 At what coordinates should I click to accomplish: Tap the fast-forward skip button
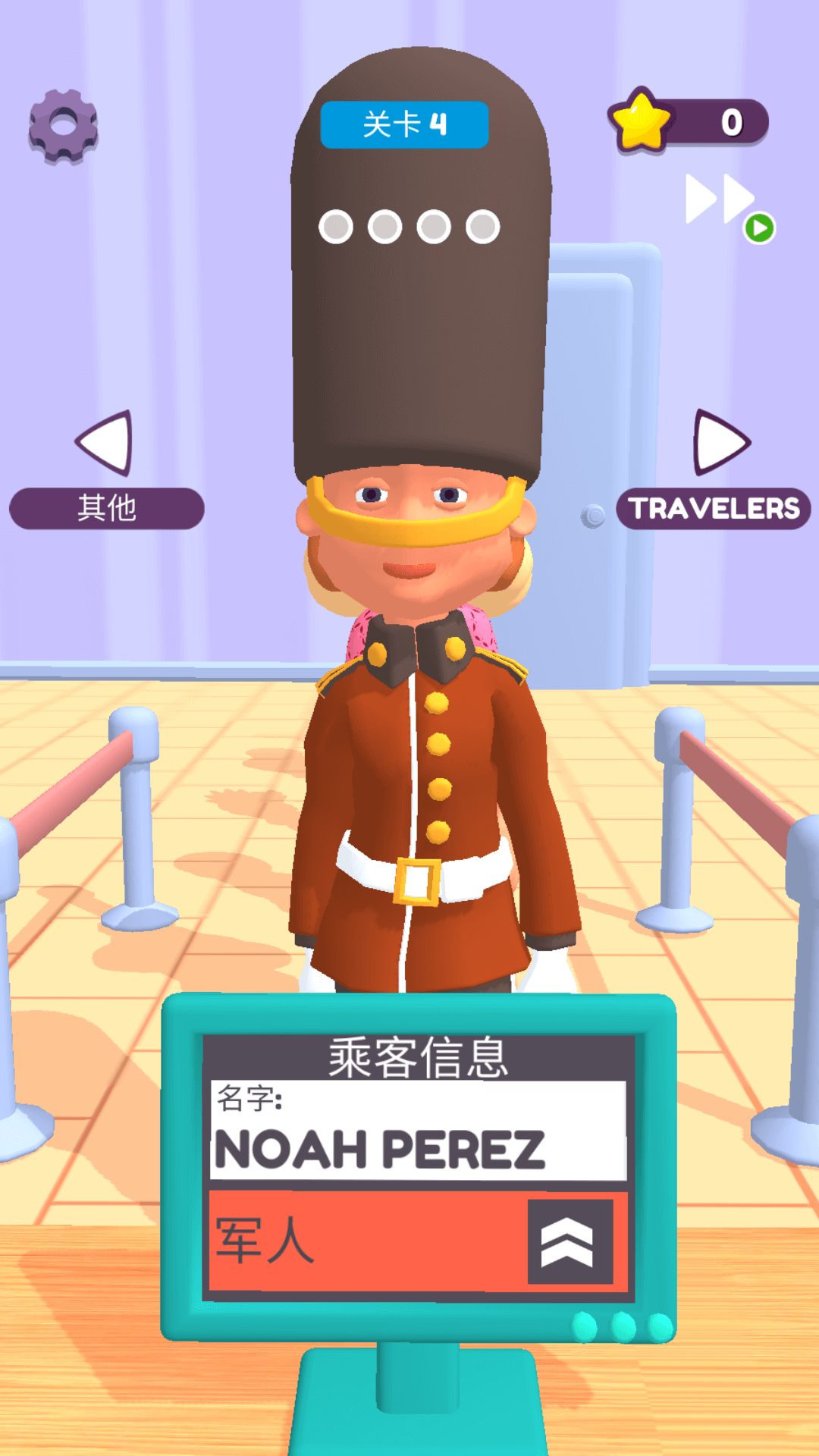click(x=724, y=202)
